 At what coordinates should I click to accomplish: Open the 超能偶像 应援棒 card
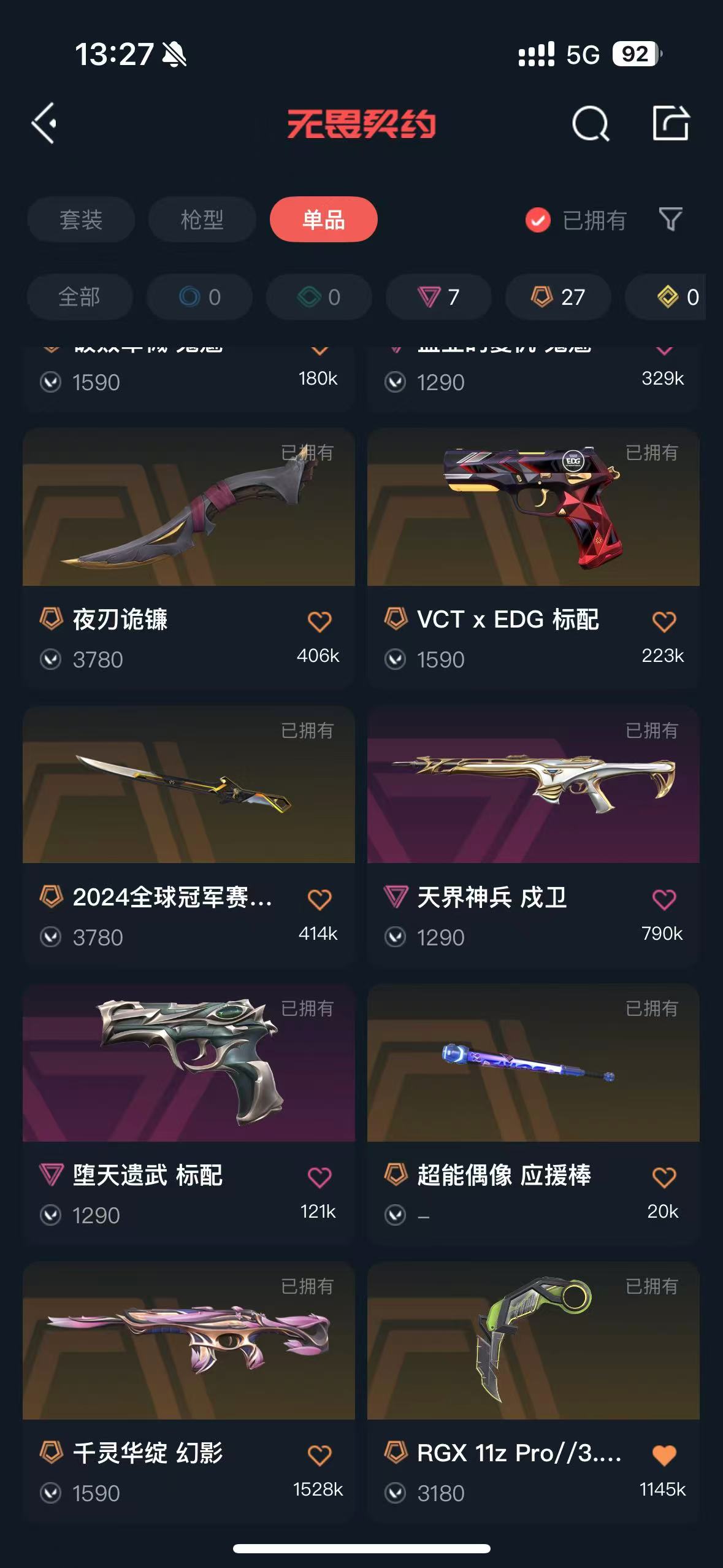tap(533, 1064)
